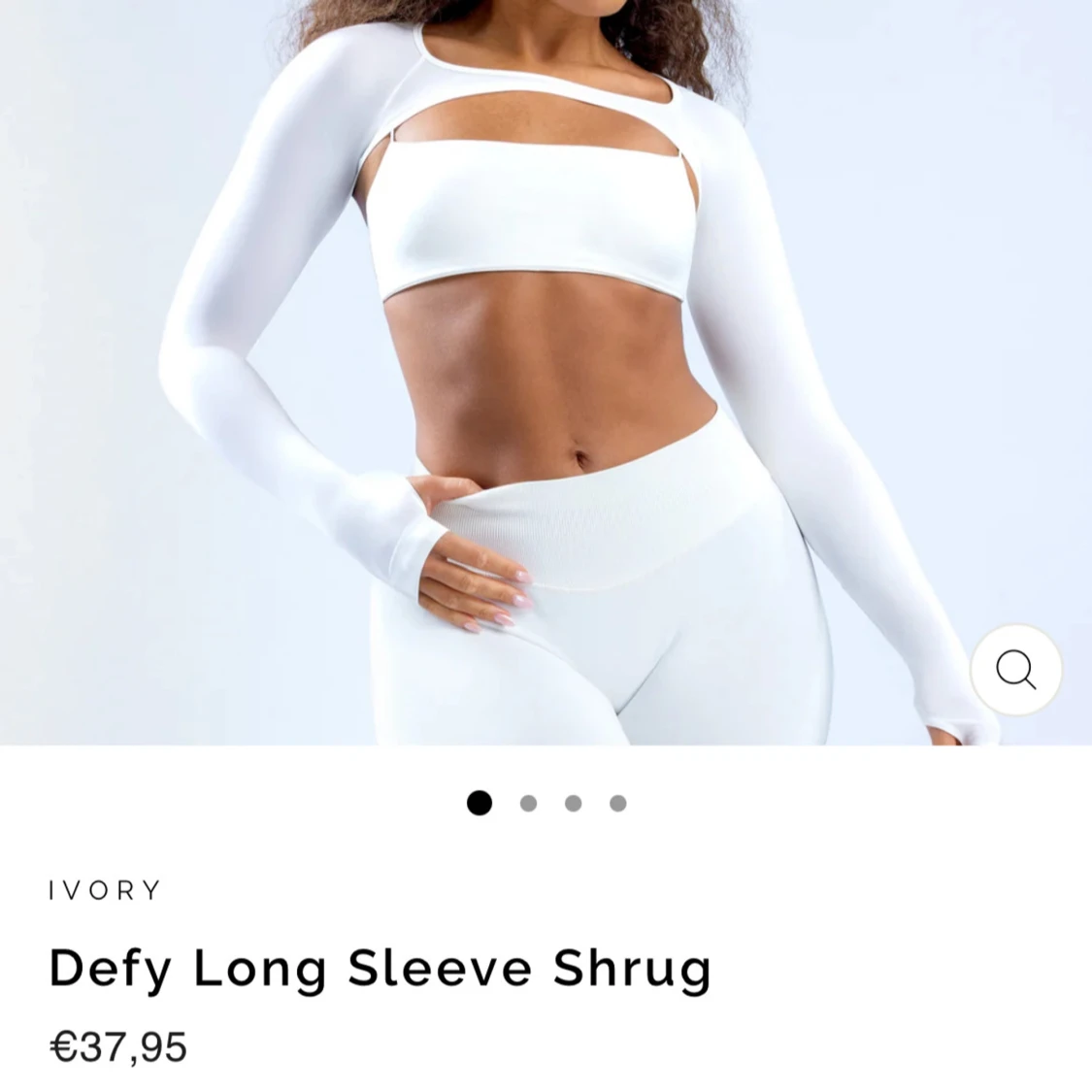Viewport: 1092px width, 1092px height.
Task: Jump to the fourth image dot
Action: pyautogui.click(x=617, y=804)
